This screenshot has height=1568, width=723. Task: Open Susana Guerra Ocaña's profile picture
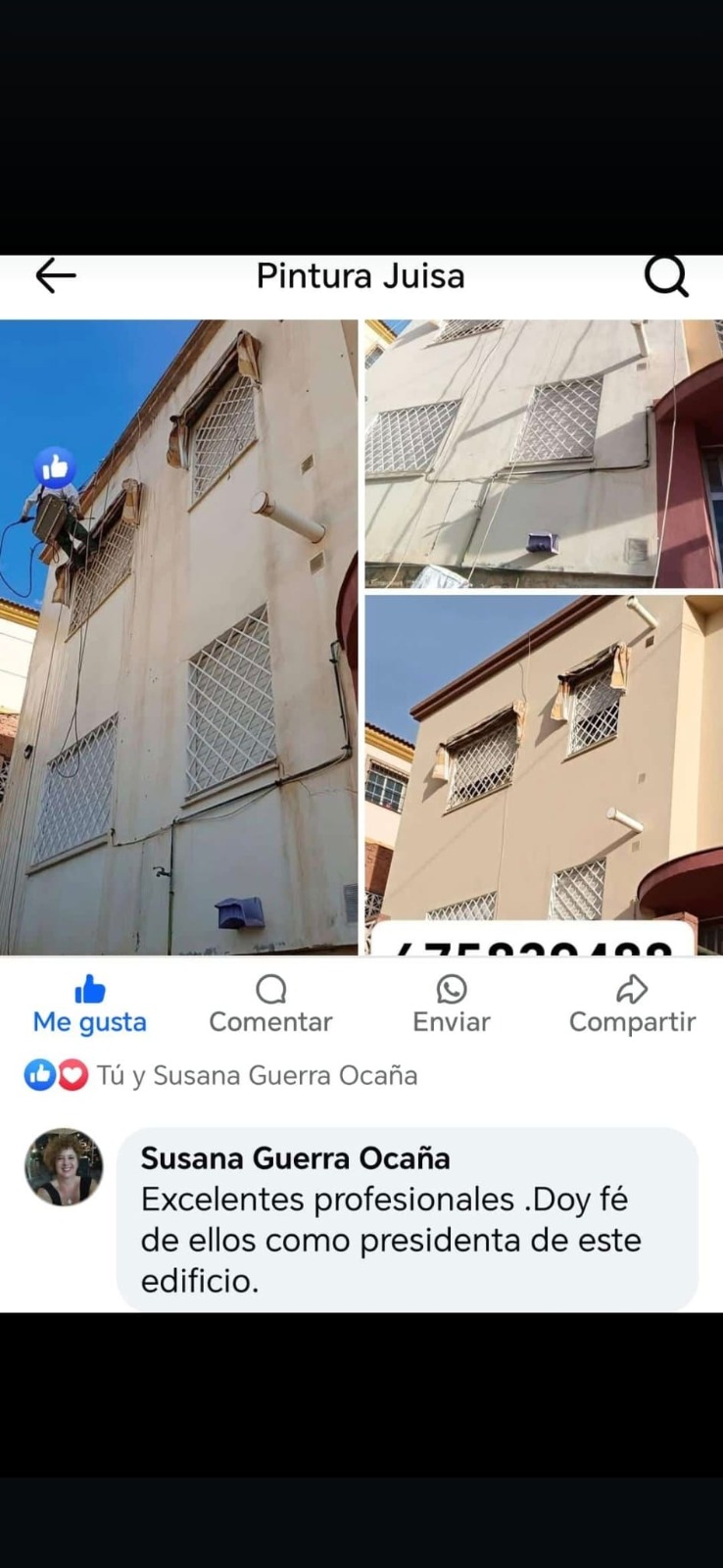pyautogui.click(x=64, y=1166)
